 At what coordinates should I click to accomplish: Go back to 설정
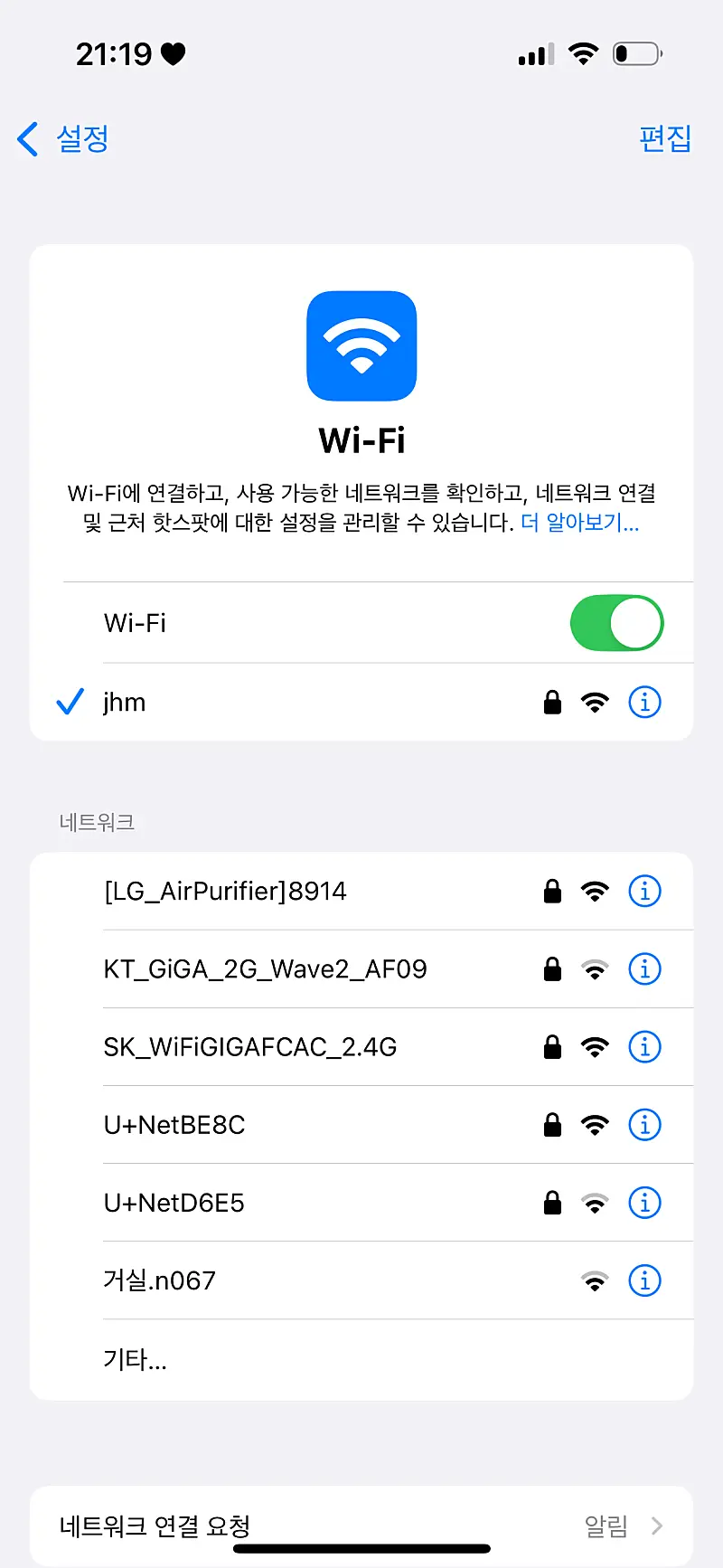point(63,139)
